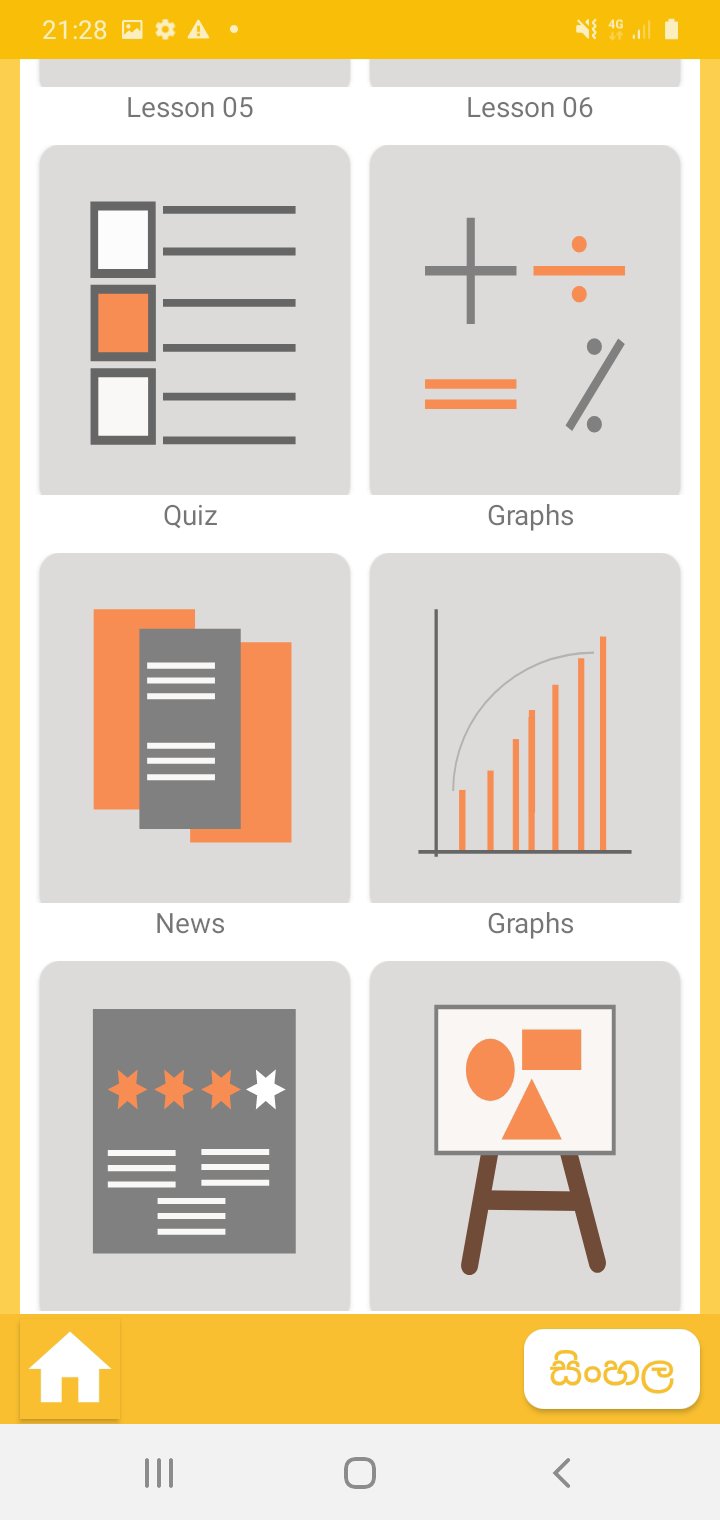This screenshot has height=1520, width=720.
Task: Tap the mute/vibrate icon in status bar
Action: pos(586,29)
